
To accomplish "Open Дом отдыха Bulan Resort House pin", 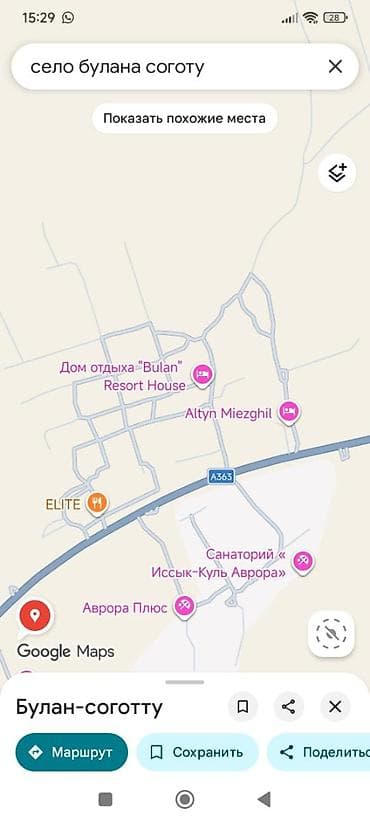I will (202, 376).
